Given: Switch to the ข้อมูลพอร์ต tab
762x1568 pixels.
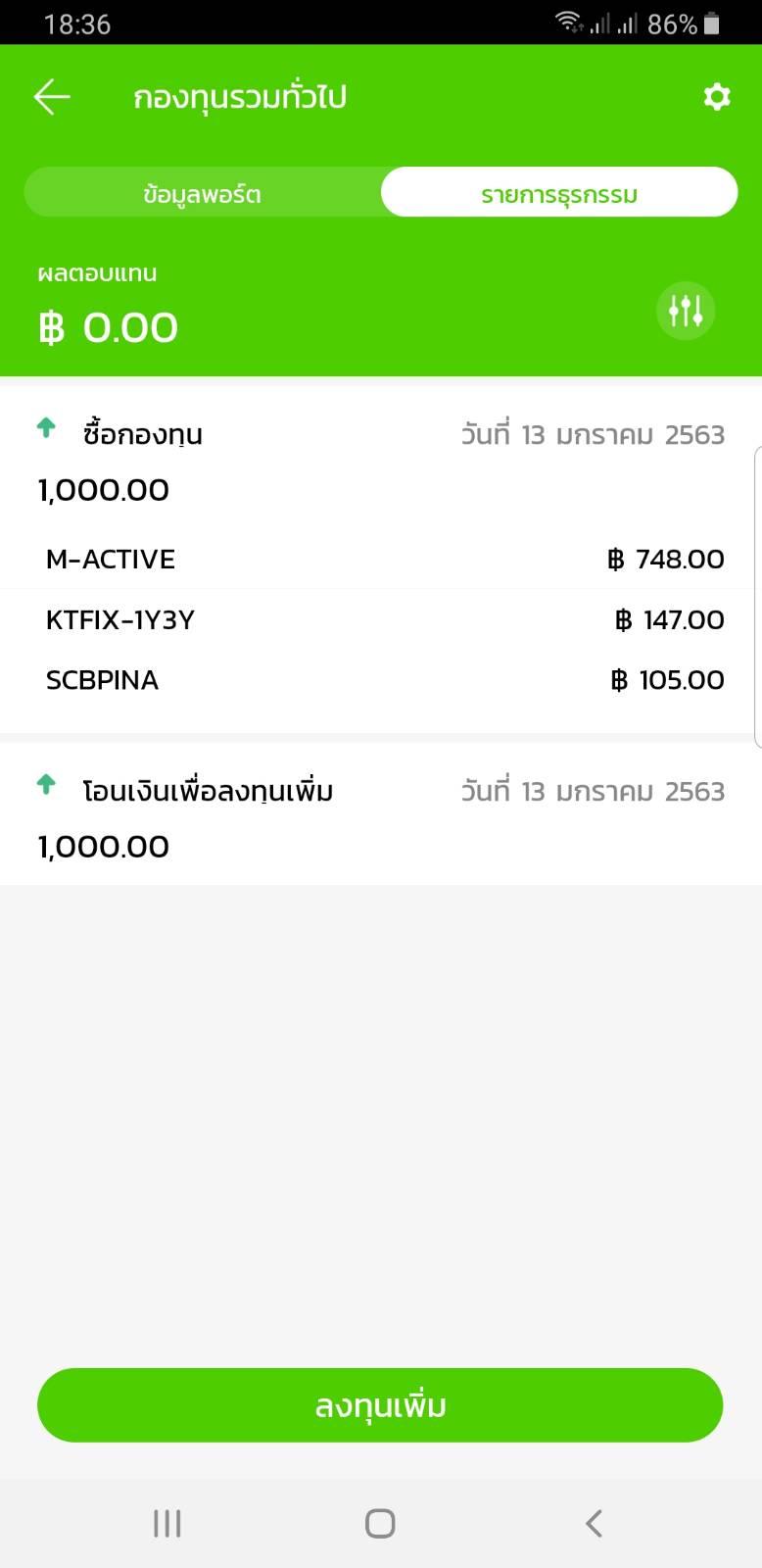Looking at the screenshot, I should [203, 193].
